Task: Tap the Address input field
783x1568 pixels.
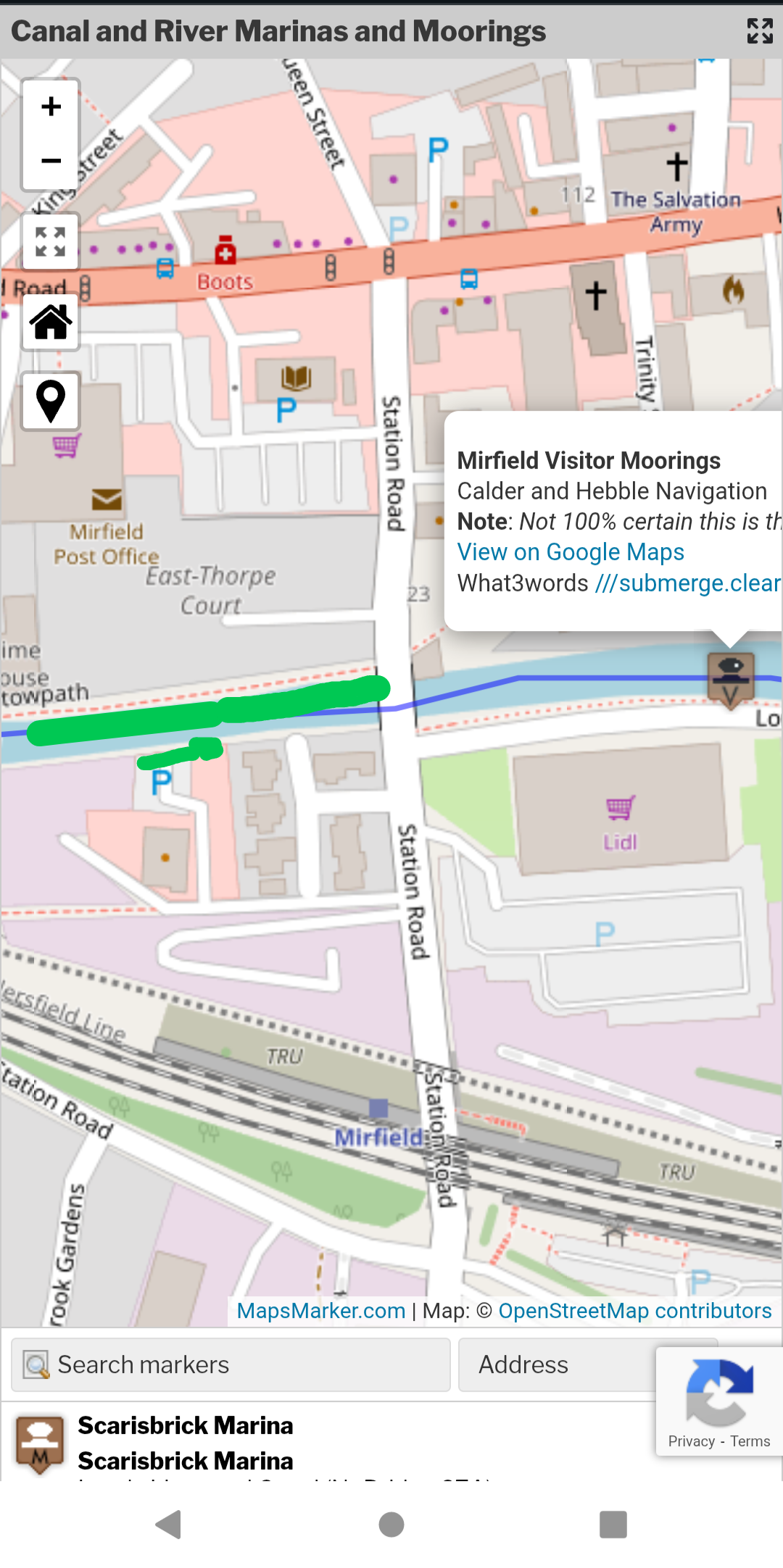Action: (558, 1365)
